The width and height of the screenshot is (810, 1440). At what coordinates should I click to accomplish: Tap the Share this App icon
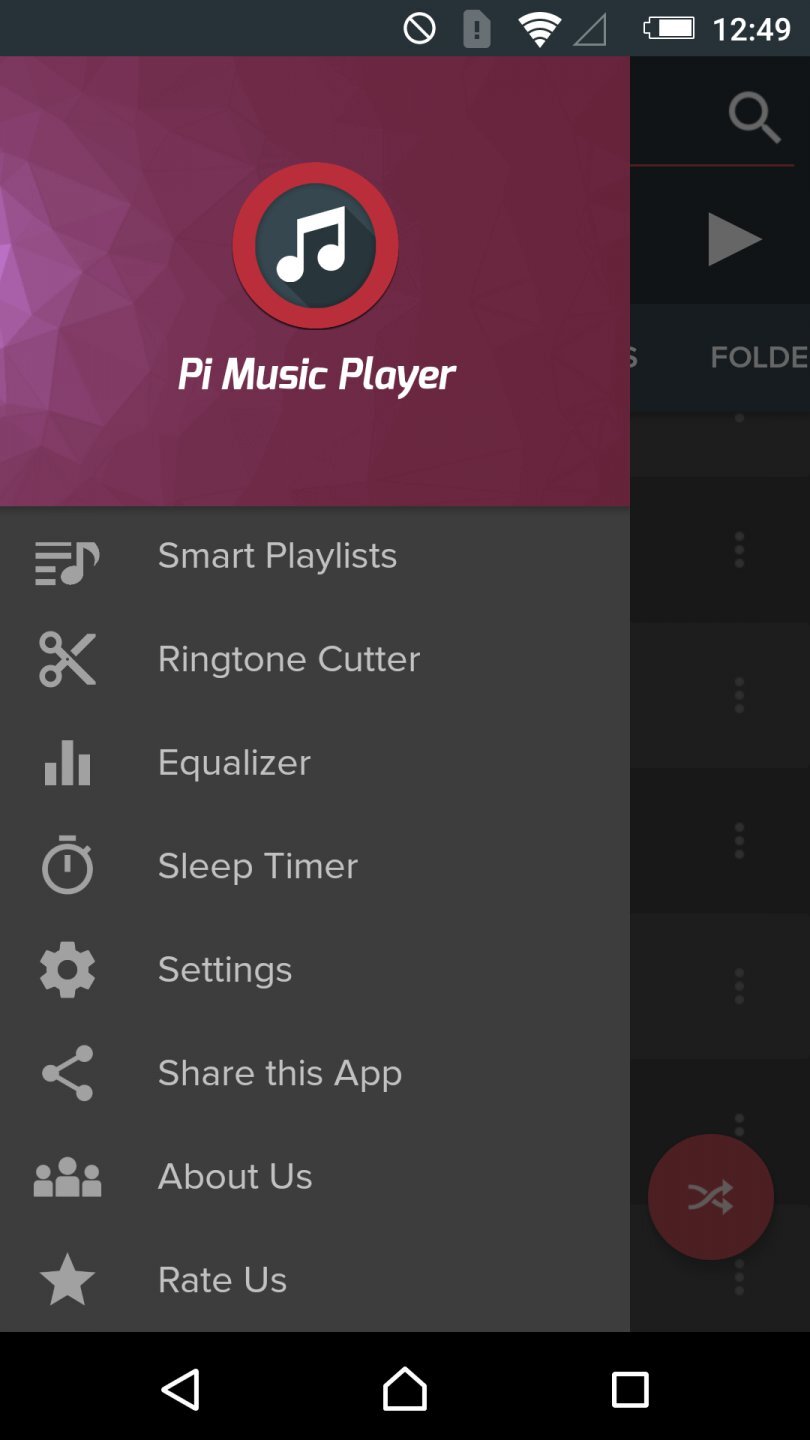click(x=66, y=1072)
